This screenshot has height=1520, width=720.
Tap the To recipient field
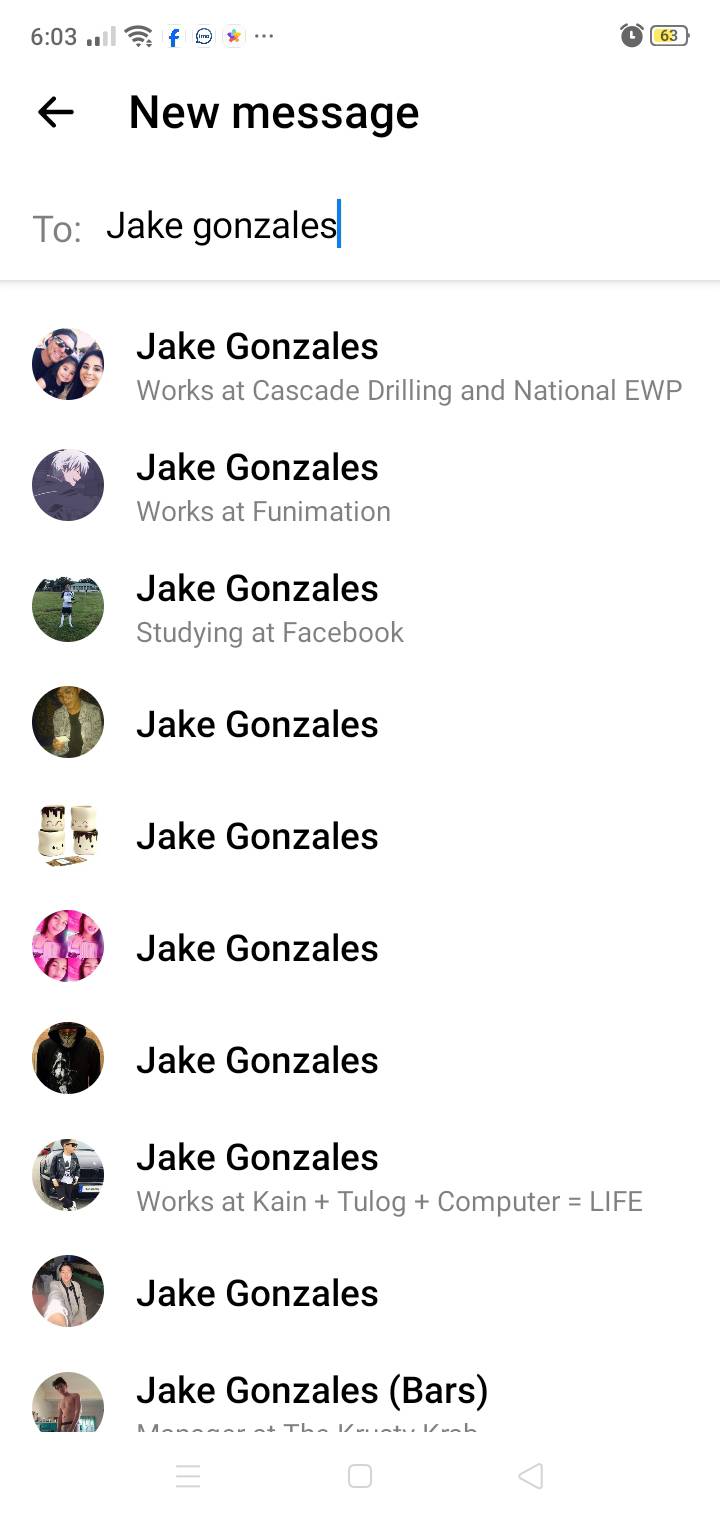(x=400, y=226)
